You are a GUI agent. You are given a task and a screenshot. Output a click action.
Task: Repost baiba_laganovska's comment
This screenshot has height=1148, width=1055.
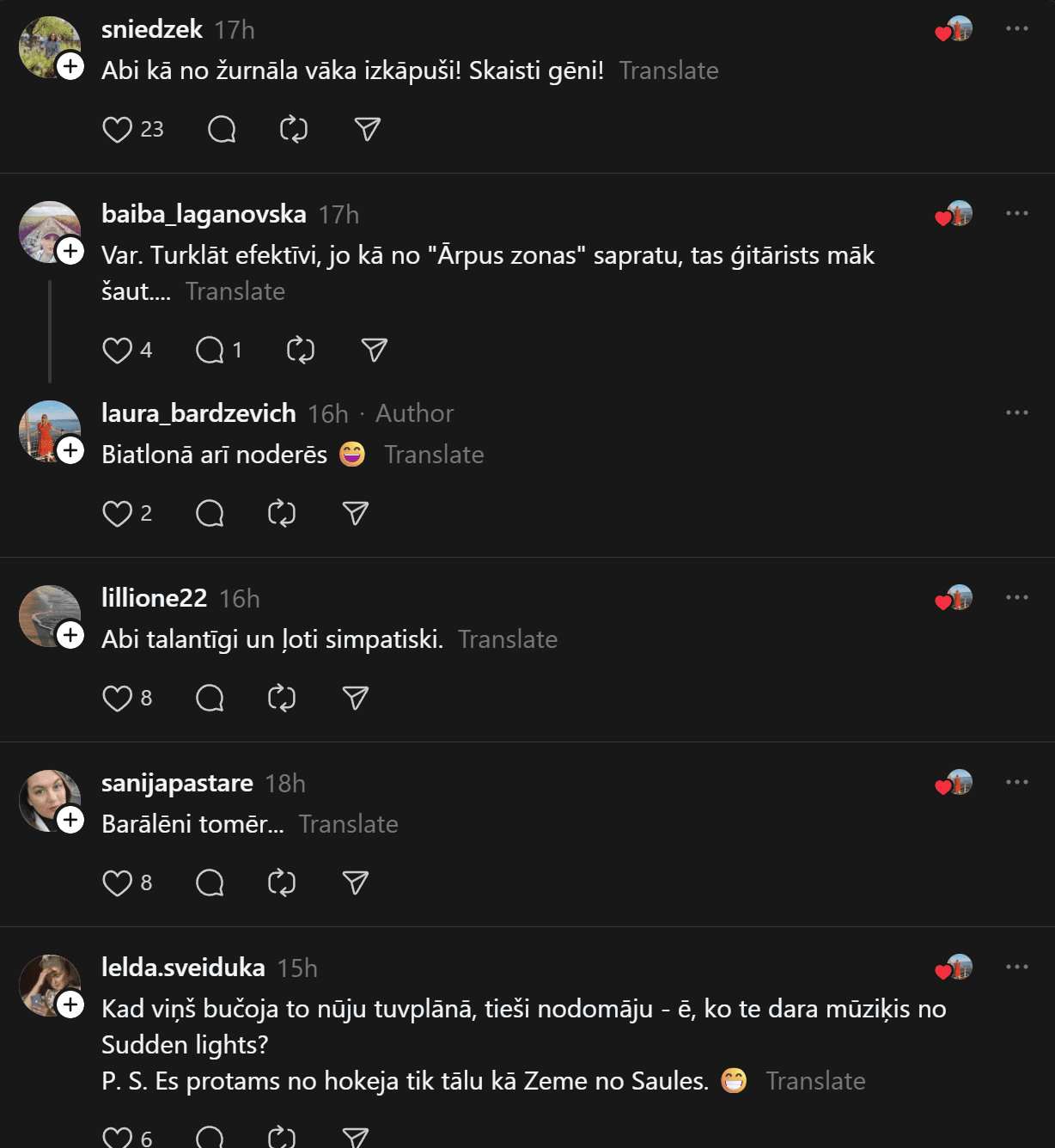point(300,351)
